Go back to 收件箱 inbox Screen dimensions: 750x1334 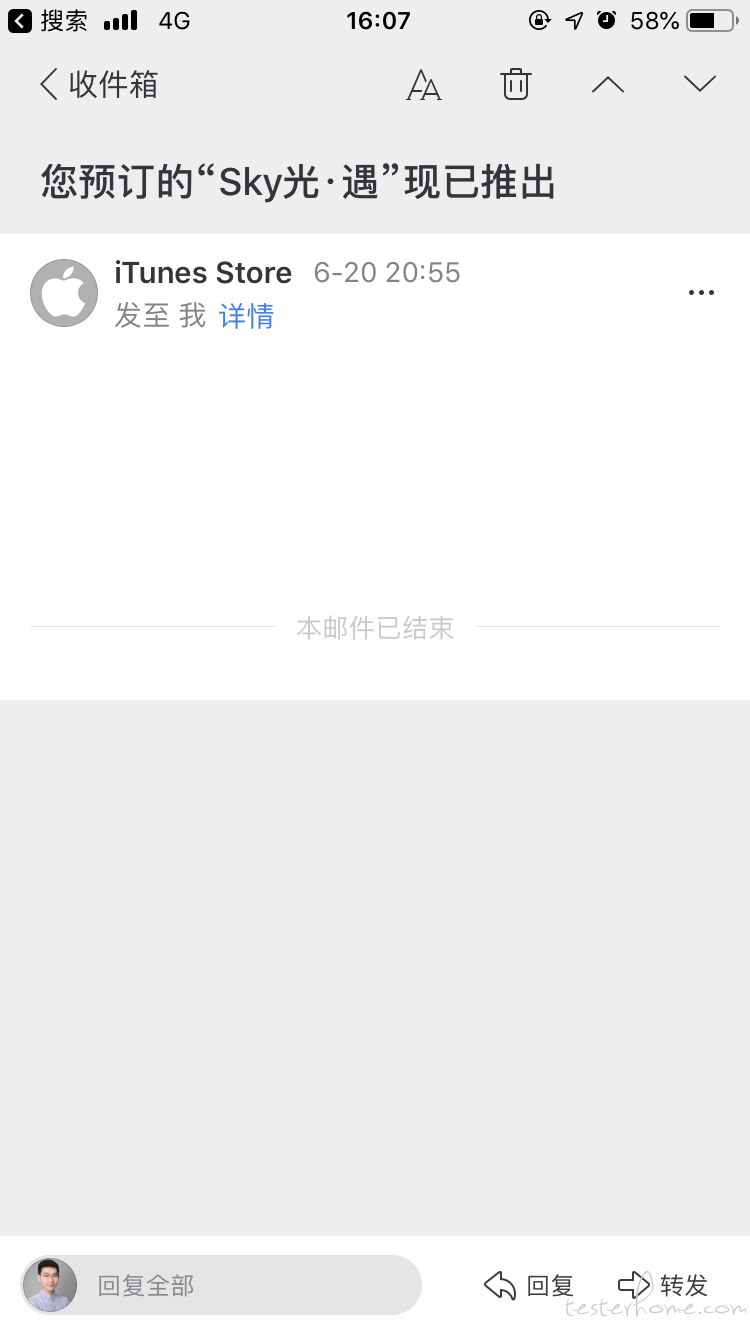[98, 85]
